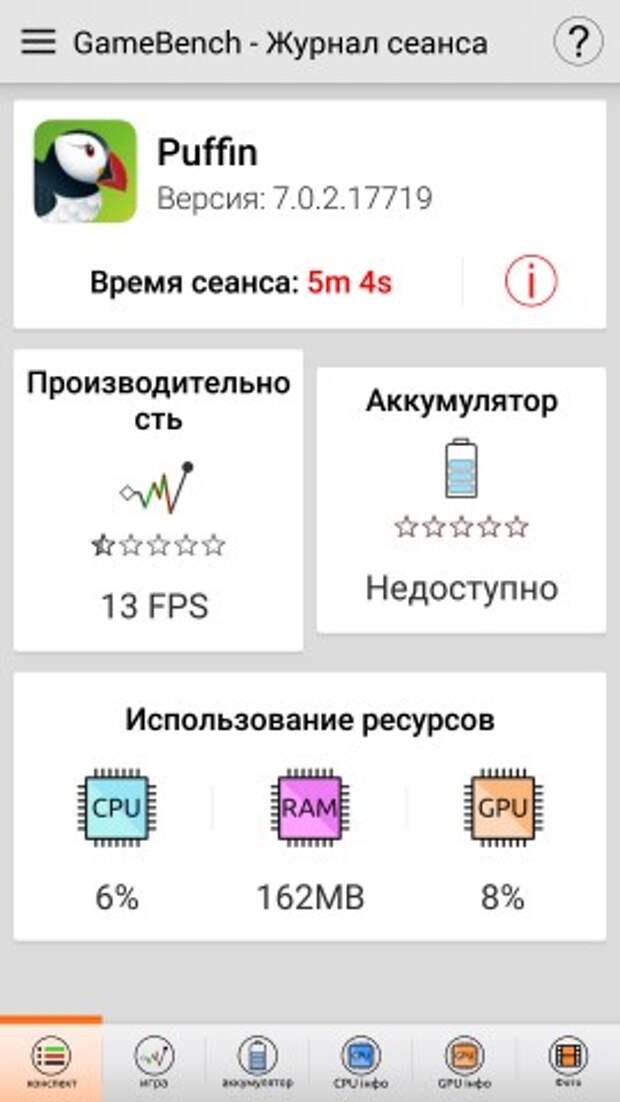
Task: Switch to the CPU інфо tab
Action: pyautogui.click(x=361, y=1062)
